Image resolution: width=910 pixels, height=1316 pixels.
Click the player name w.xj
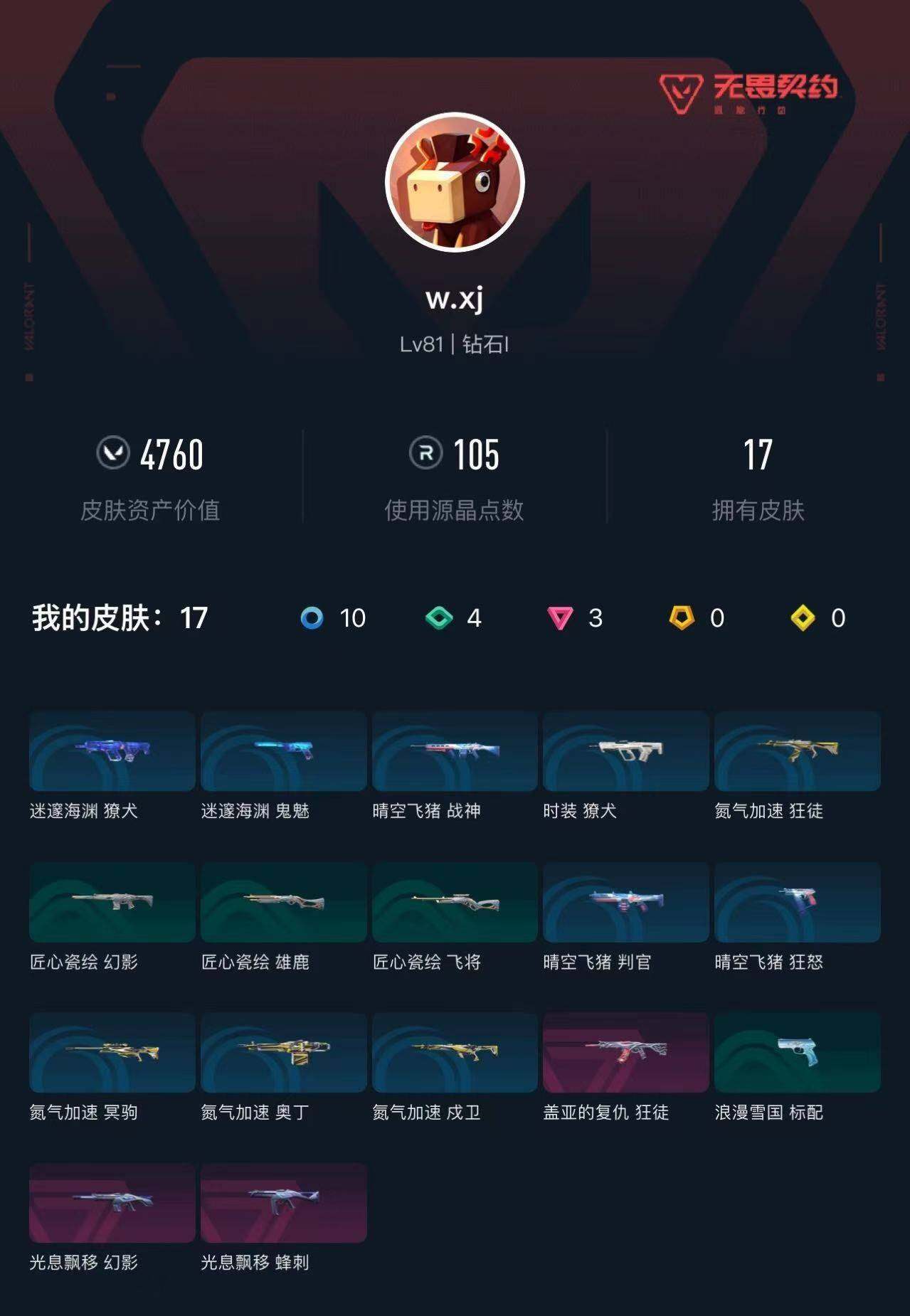pyautogui.click(x=455, y=300)
